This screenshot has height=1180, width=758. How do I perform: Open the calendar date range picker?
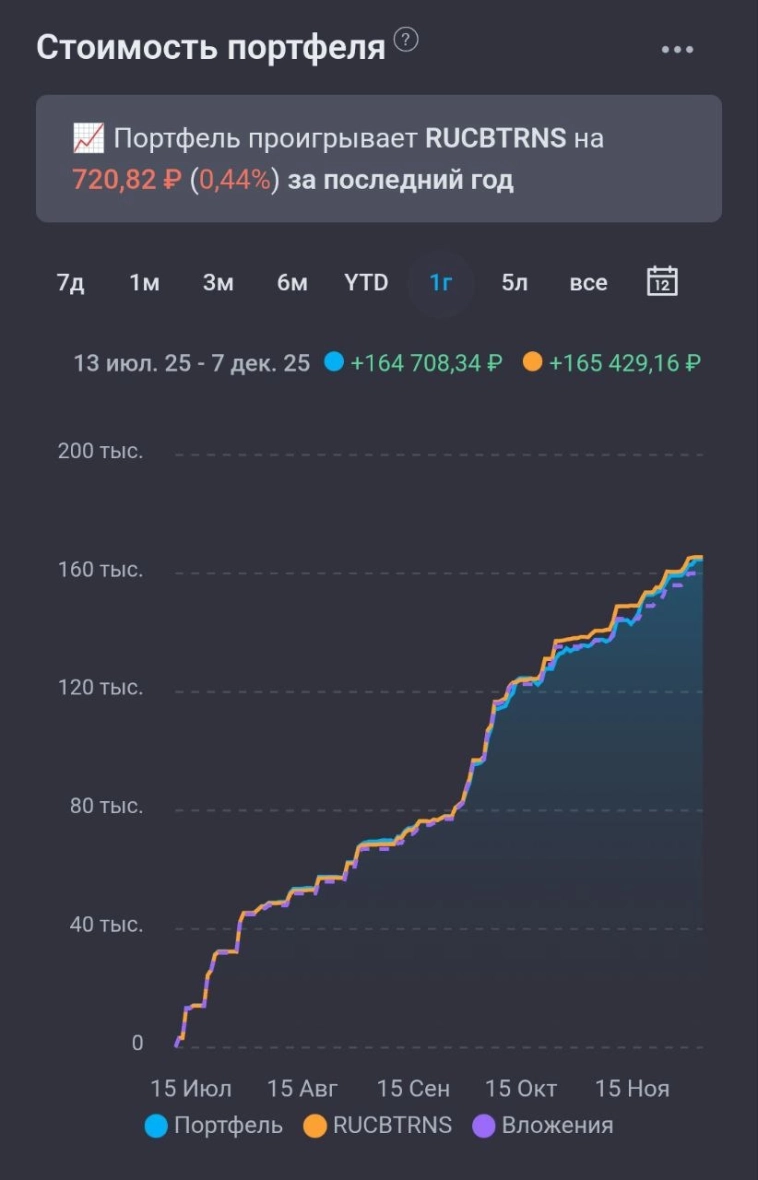pos(662,281)
